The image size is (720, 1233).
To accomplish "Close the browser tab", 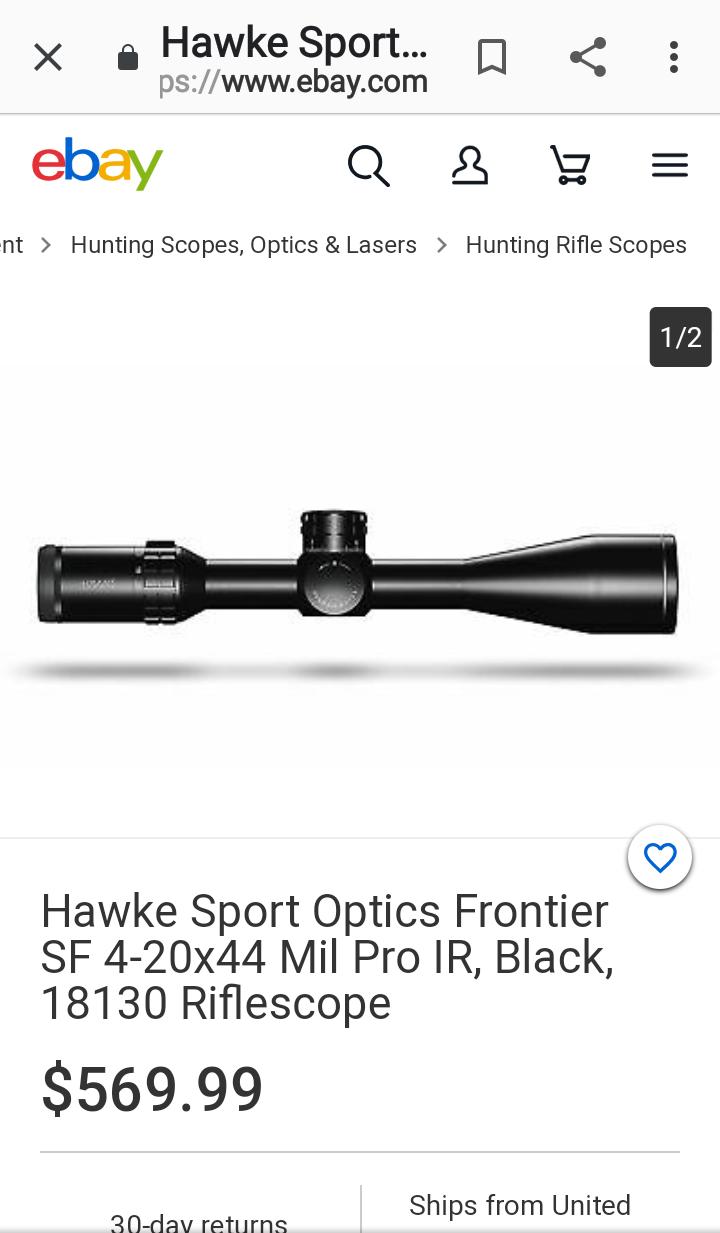I will (x=47, y=58).
